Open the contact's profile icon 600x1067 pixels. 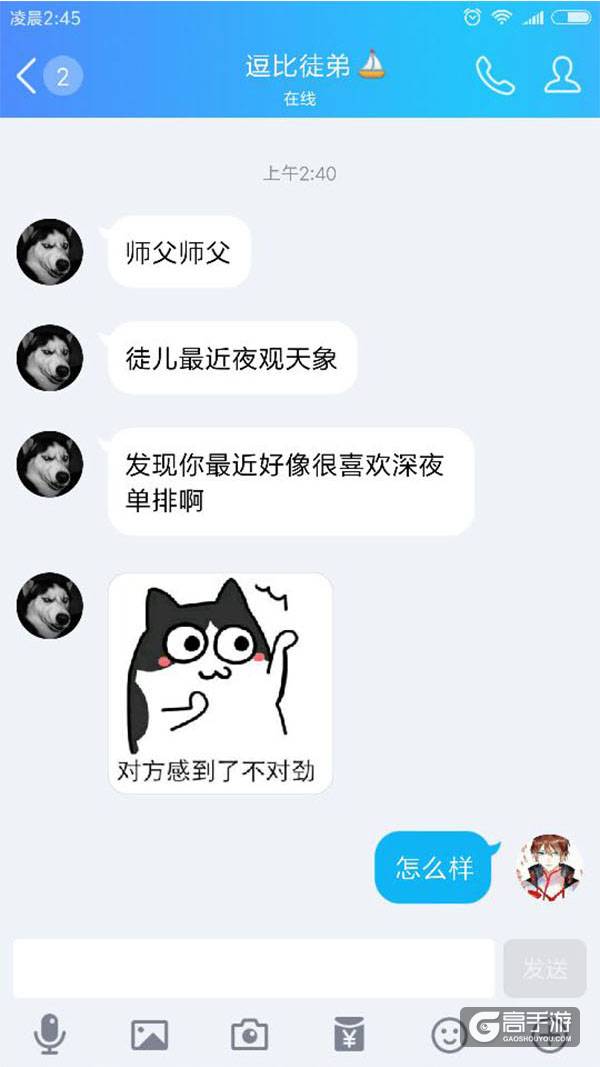click(562, 76)
